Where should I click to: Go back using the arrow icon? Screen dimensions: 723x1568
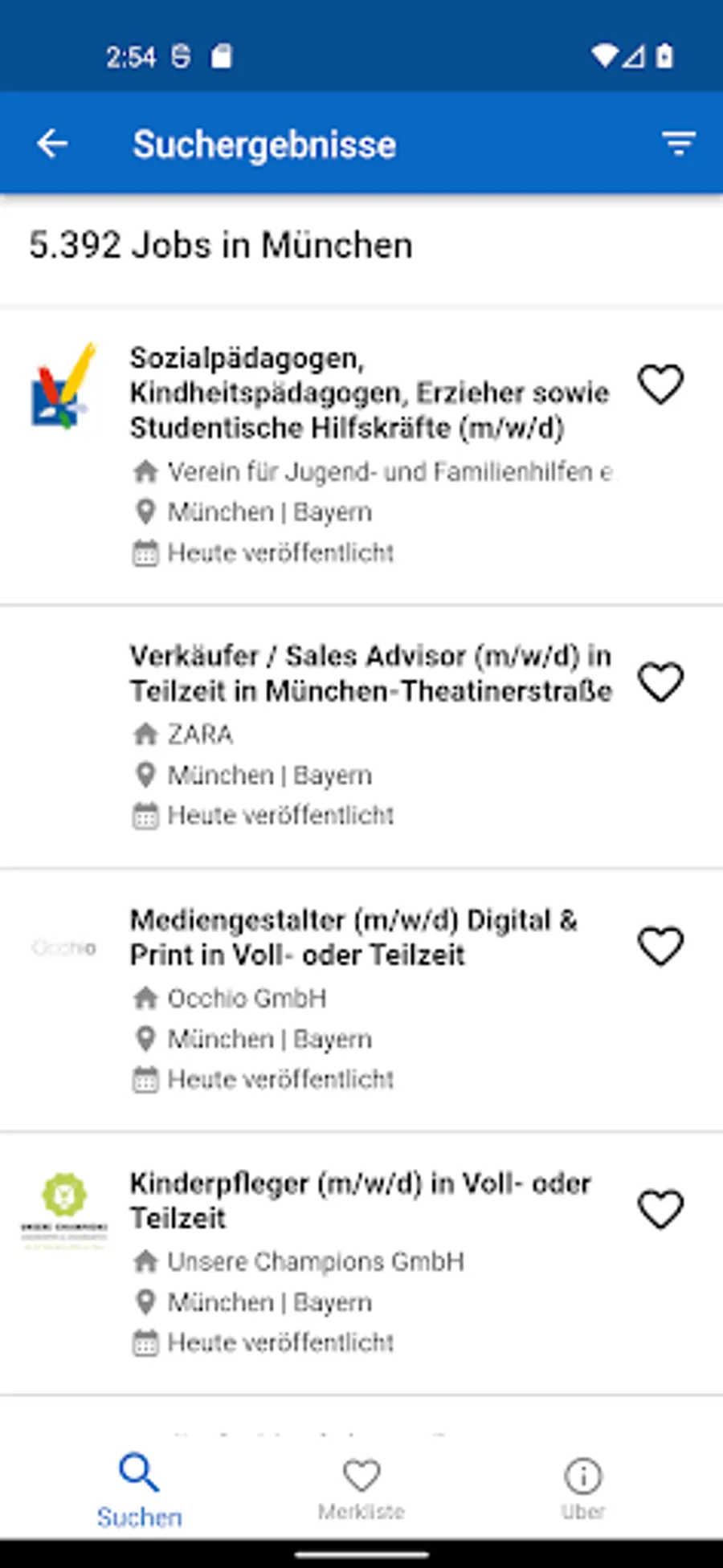[52, 145]
